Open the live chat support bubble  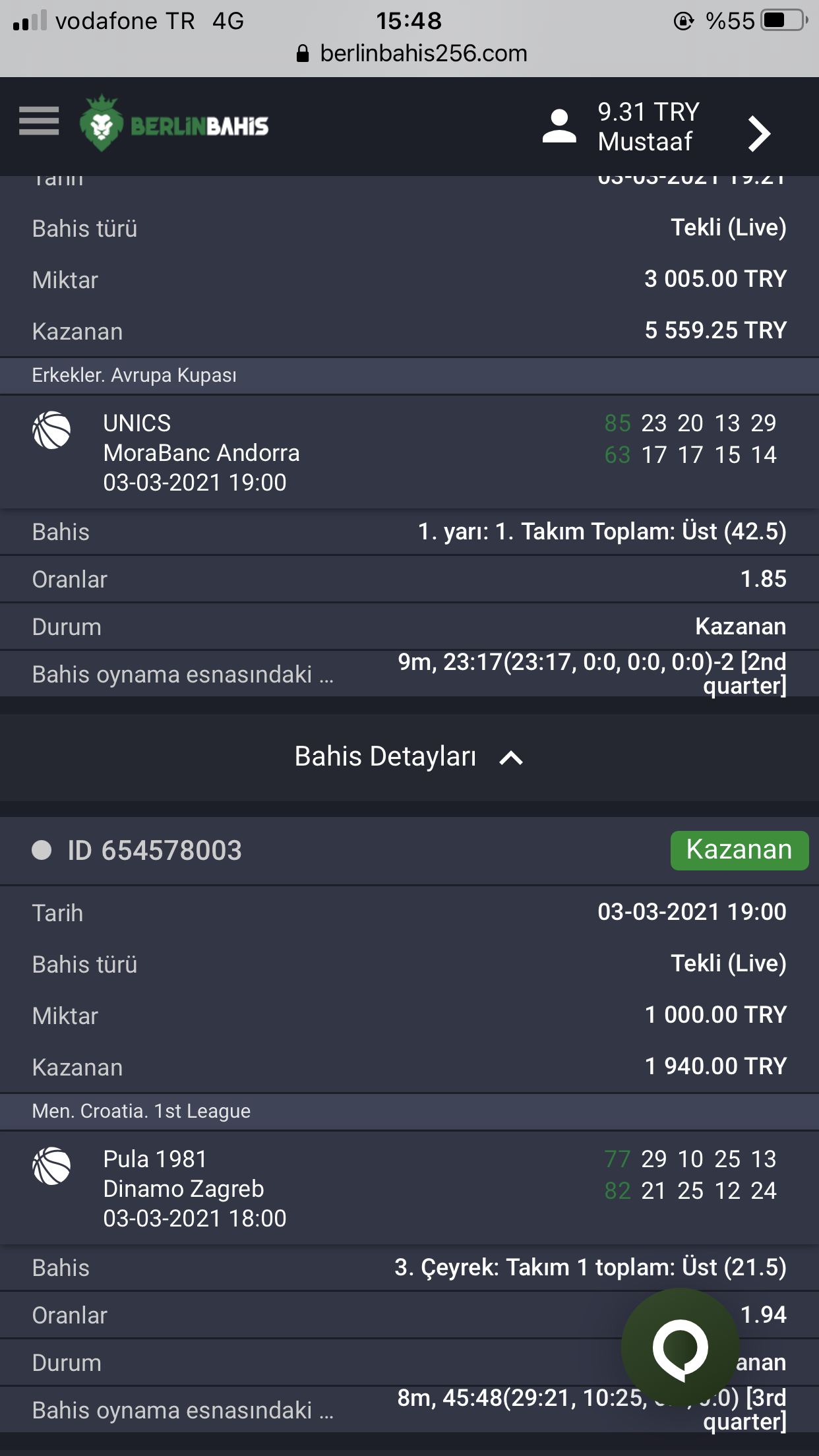[681, 1348]
